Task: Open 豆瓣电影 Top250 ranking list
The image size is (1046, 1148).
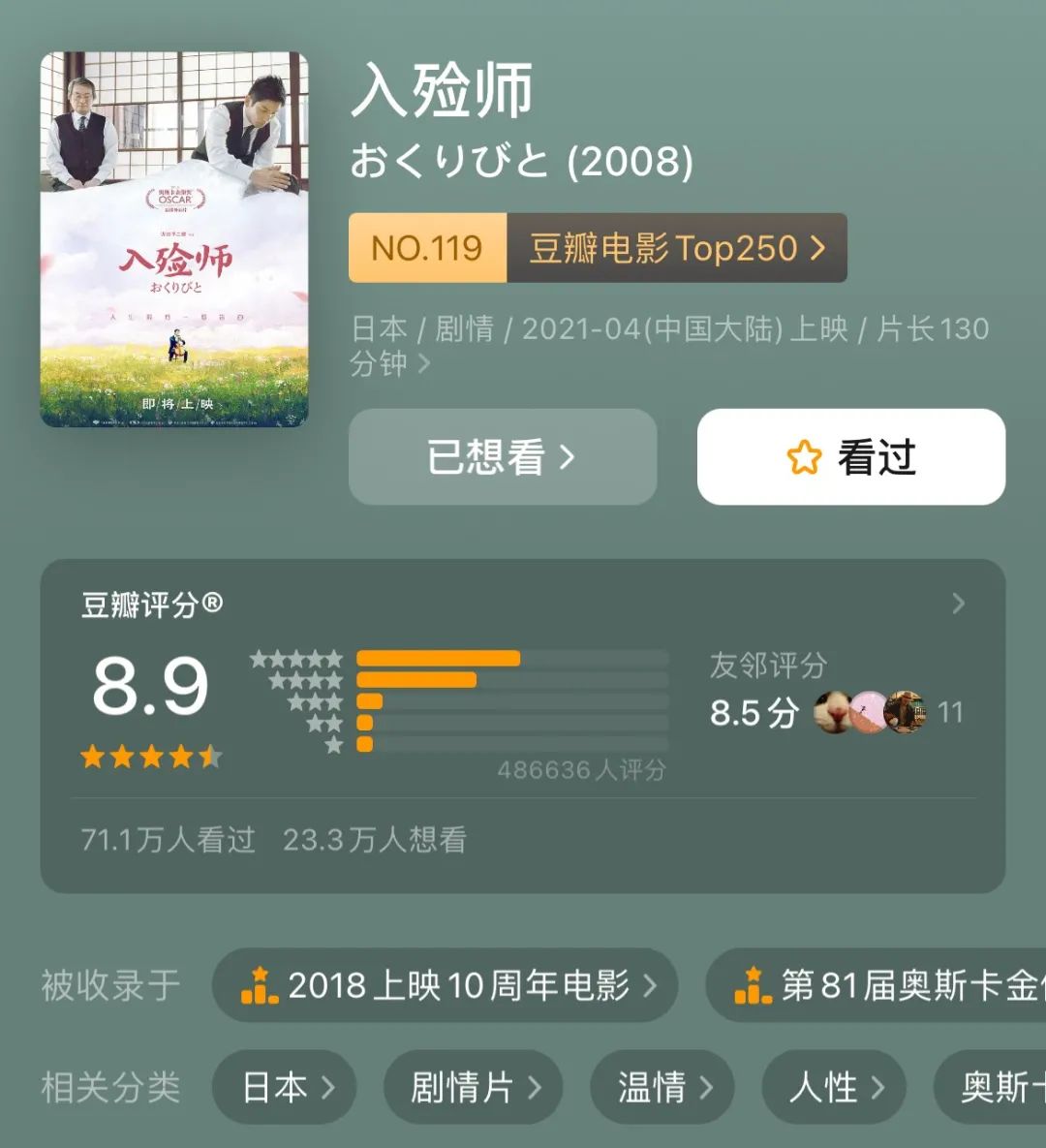Action: (676, 248)
